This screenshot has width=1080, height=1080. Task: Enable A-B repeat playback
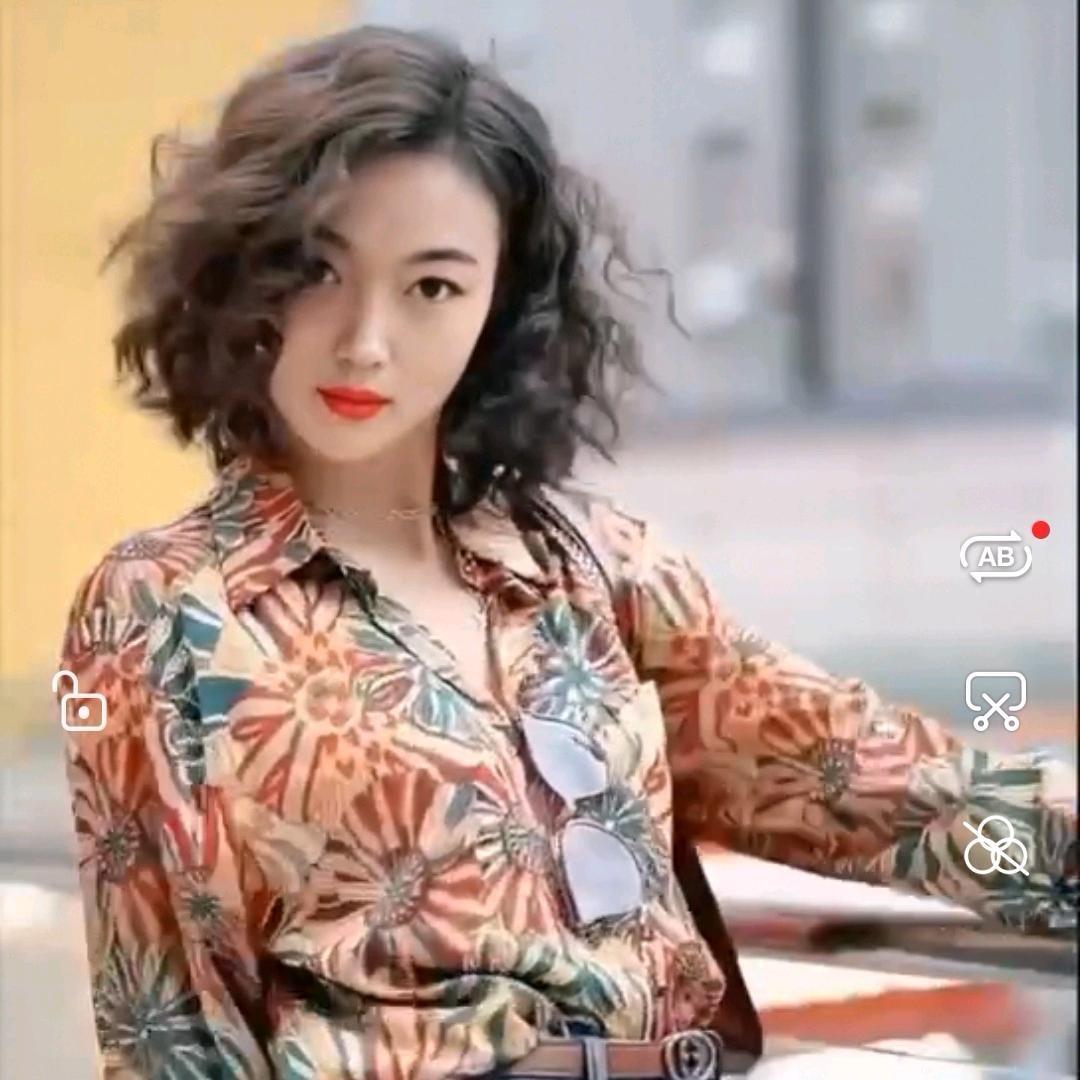996,557
